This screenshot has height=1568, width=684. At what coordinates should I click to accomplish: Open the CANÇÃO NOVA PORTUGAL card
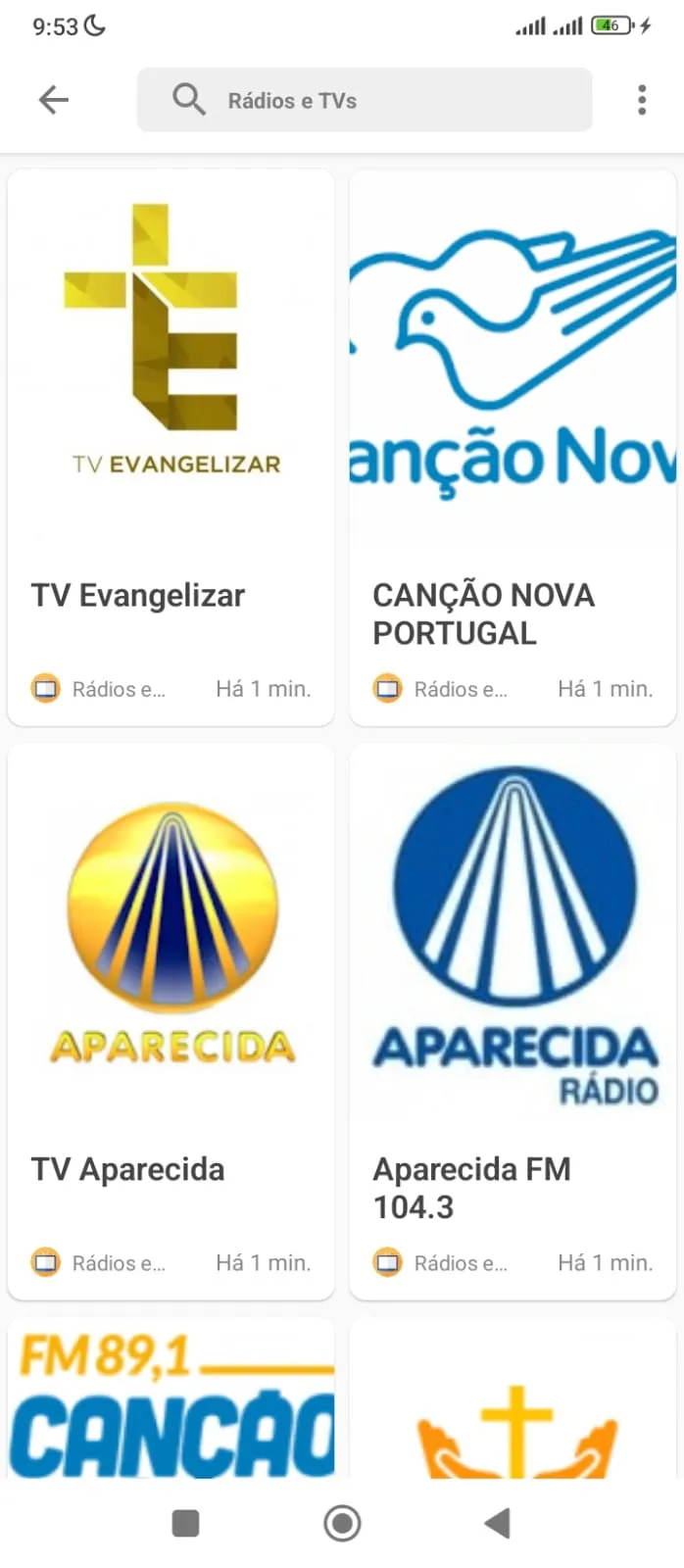(513, 447)
